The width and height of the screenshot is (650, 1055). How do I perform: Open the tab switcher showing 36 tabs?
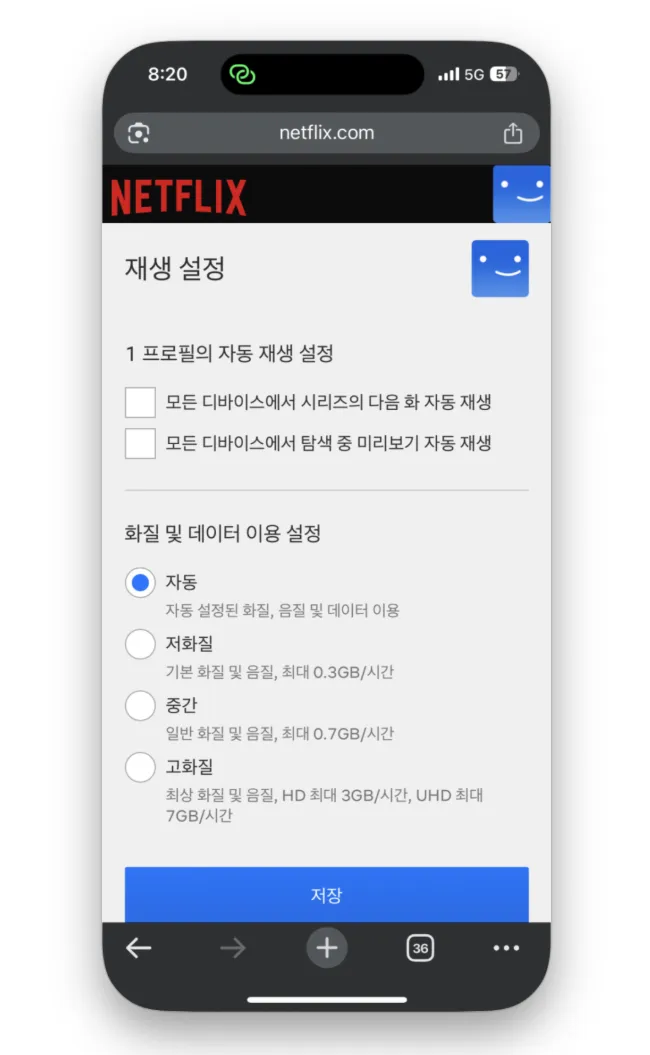tap(420, 948)
